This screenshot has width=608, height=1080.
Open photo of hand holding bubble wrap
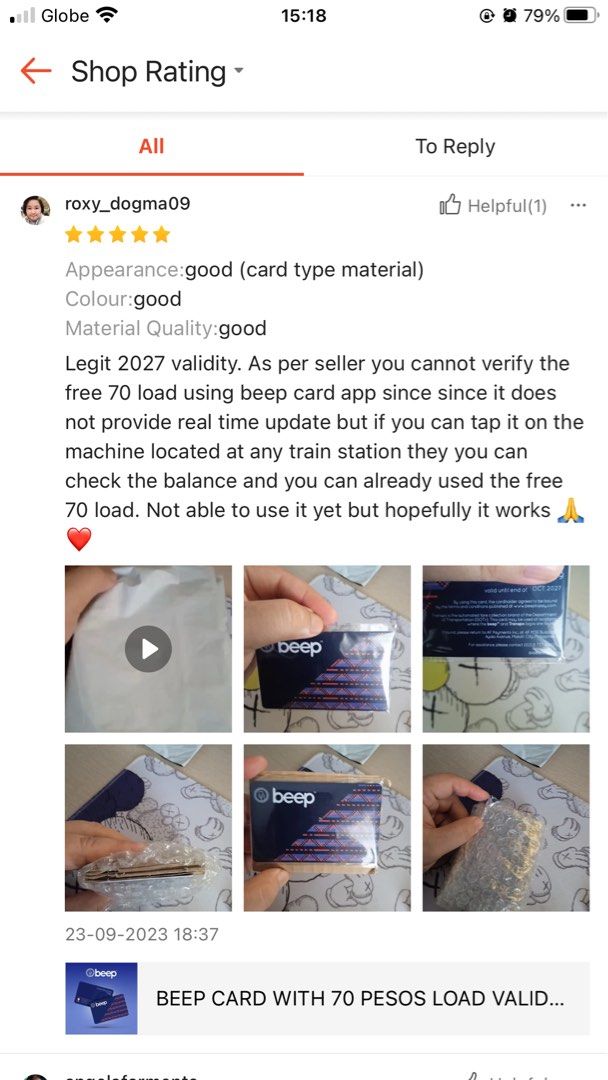point(504,827)
